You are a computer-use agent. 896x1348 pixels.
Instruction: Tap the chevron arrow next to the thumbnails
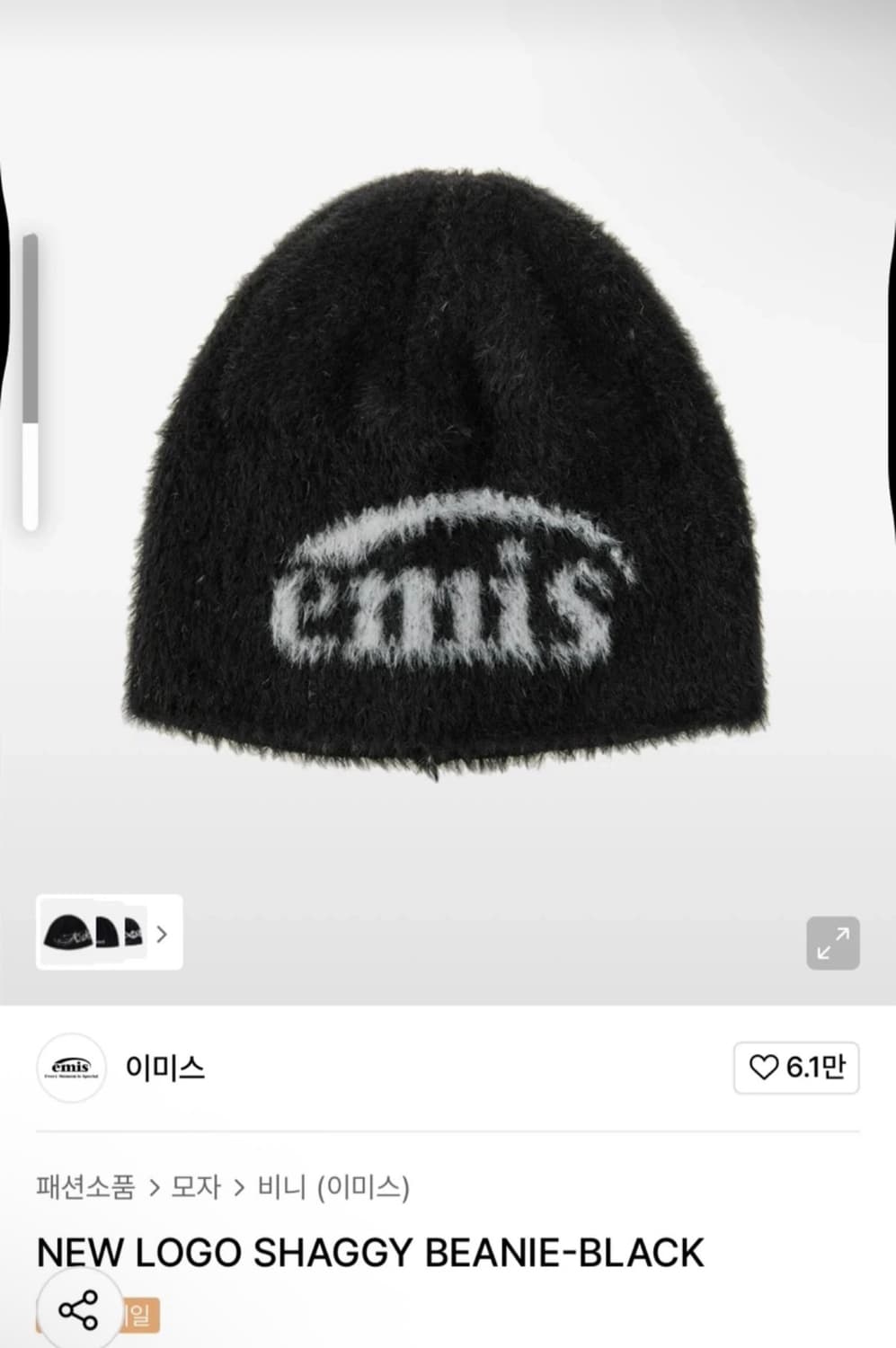point(163,935)
